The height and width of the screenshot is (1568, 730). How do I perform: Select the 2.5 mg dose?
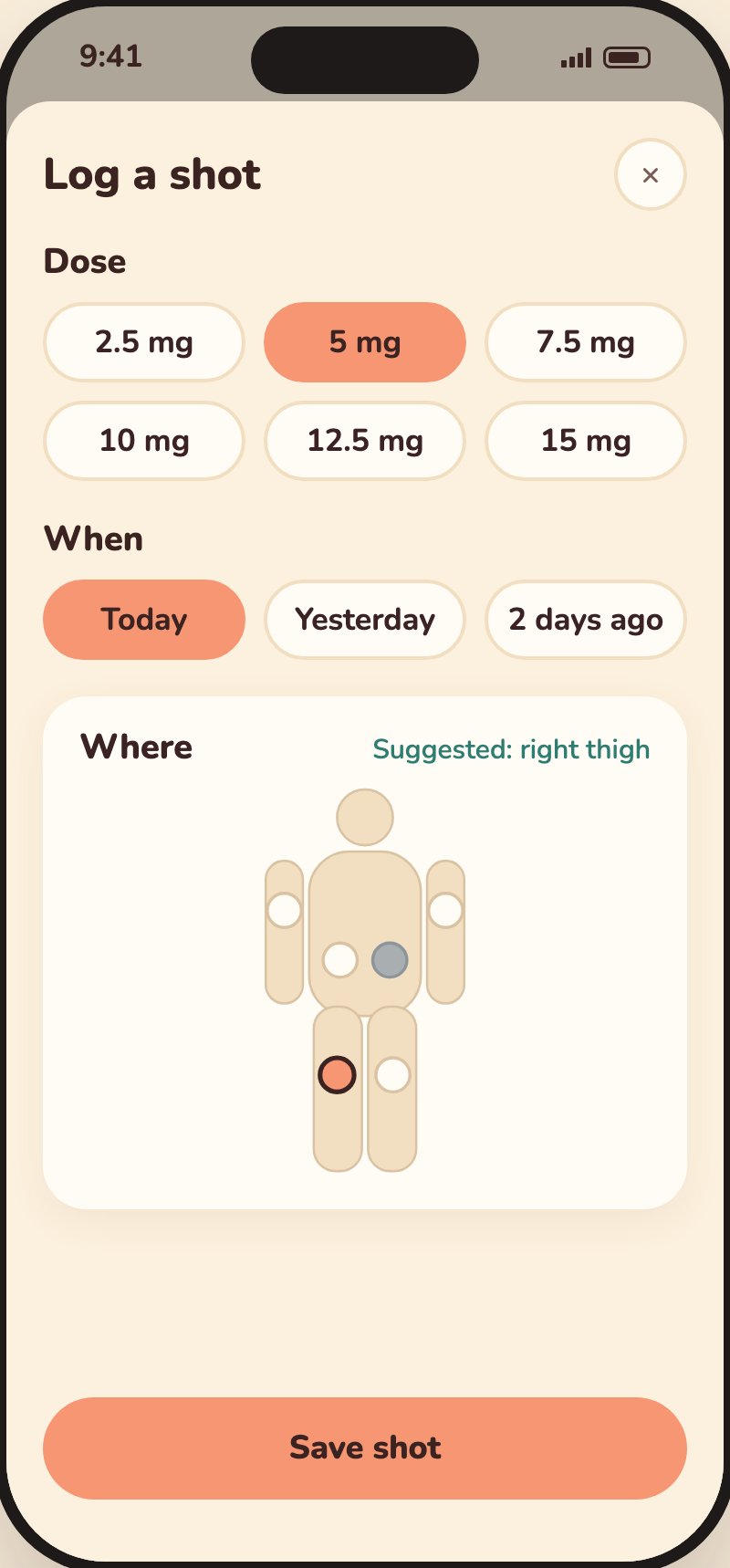[144, 342]
